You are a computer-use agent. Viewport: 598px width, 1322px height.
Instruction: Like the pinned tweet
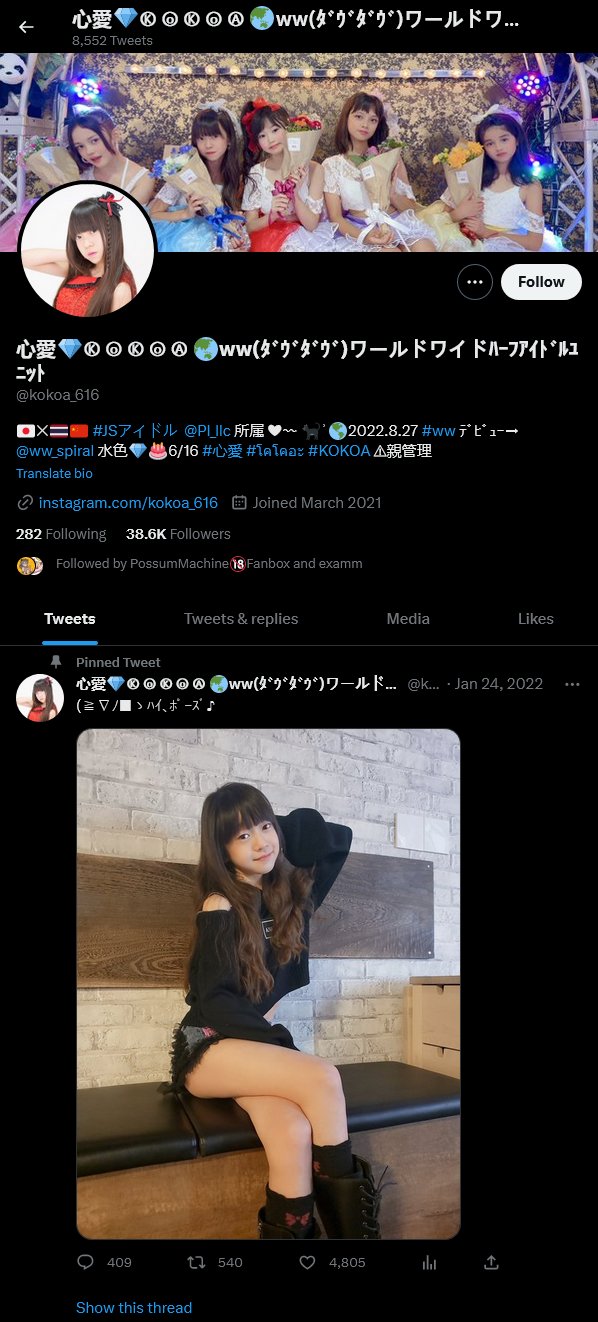[x=308, y=1262]
